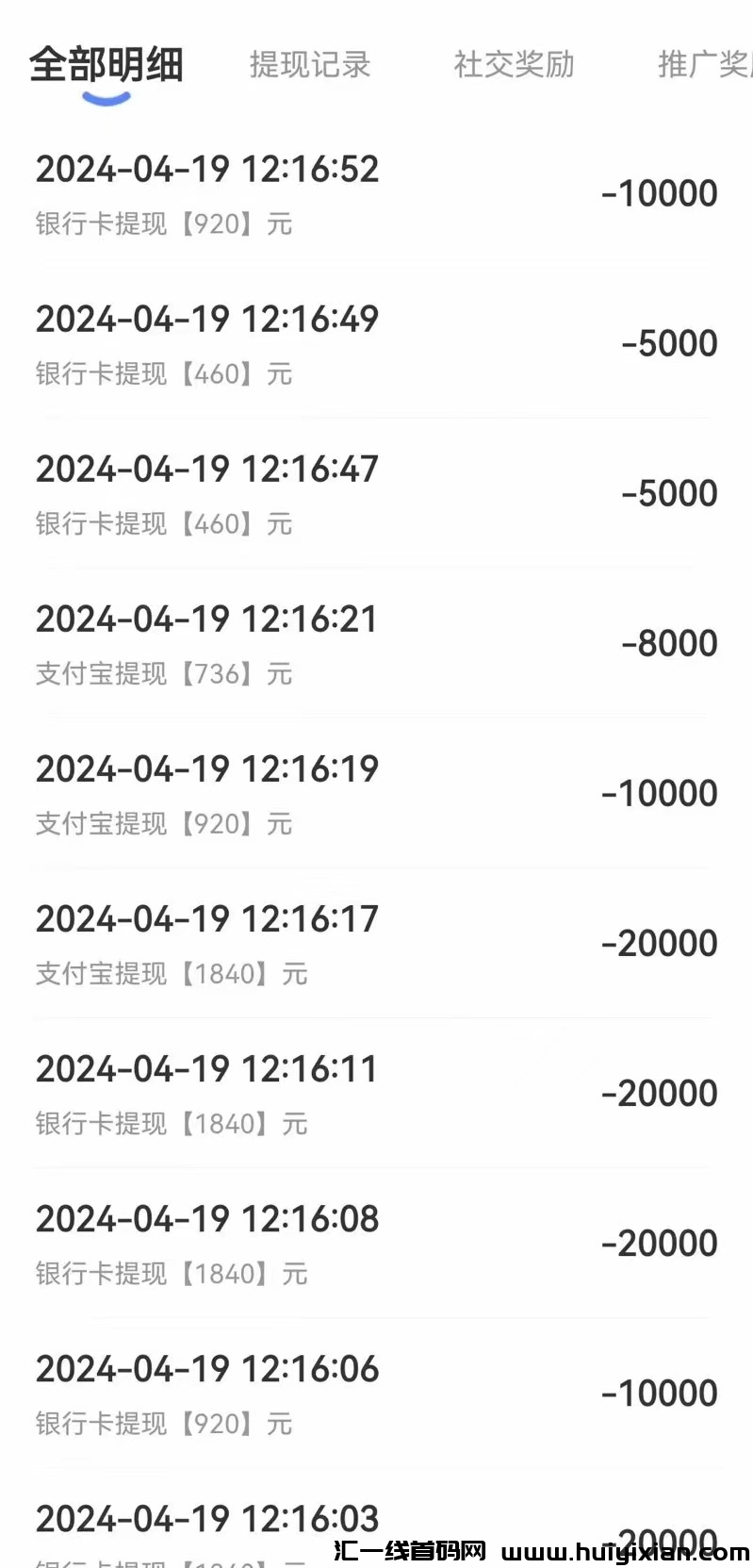Viewport: 753px width, 1568px height.
Task: Open the 社交奖励 tab
Action: coord(514,64)
